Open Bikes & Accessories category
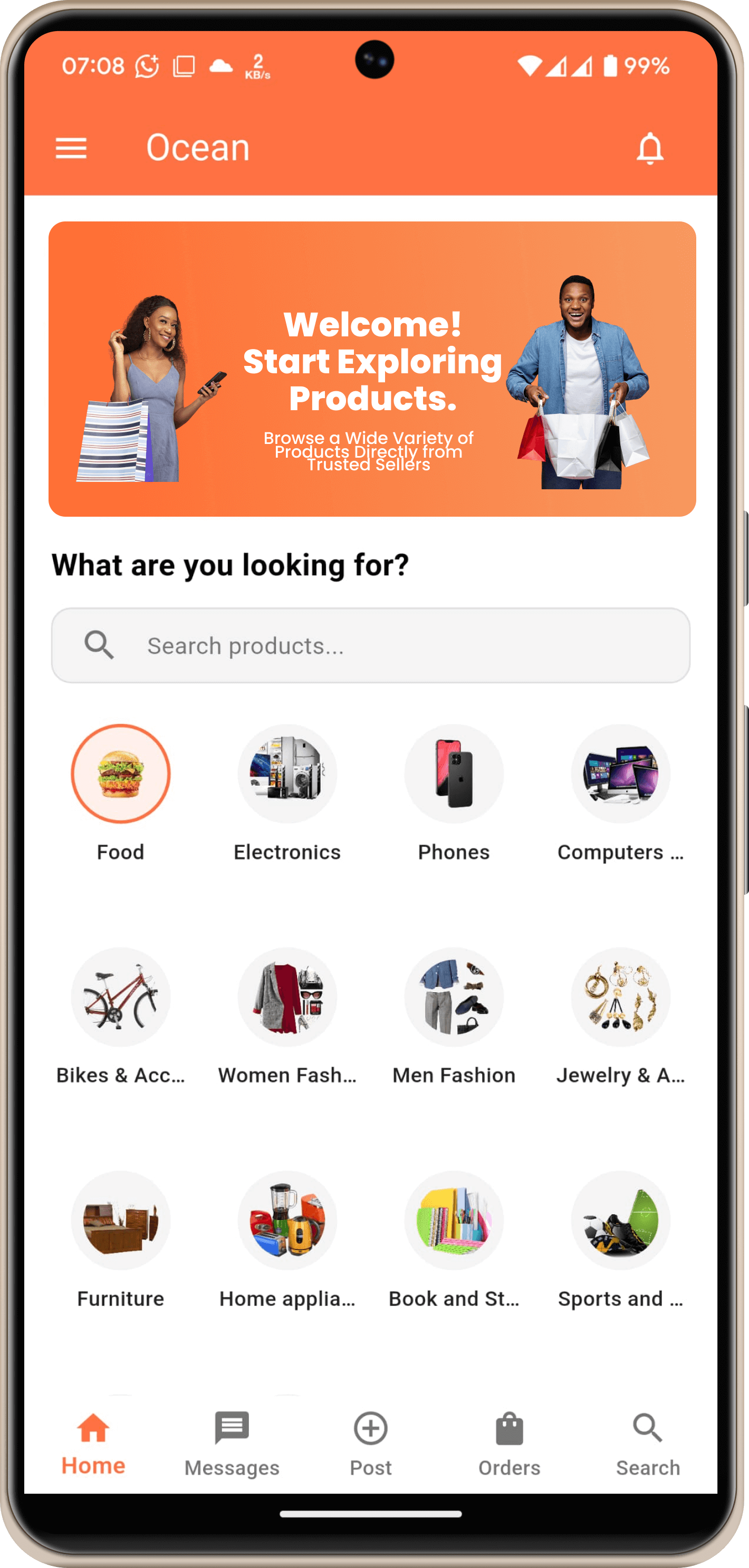Image resolution: width=749 pixels, height=1568 pixels. [x=121, y=997]
